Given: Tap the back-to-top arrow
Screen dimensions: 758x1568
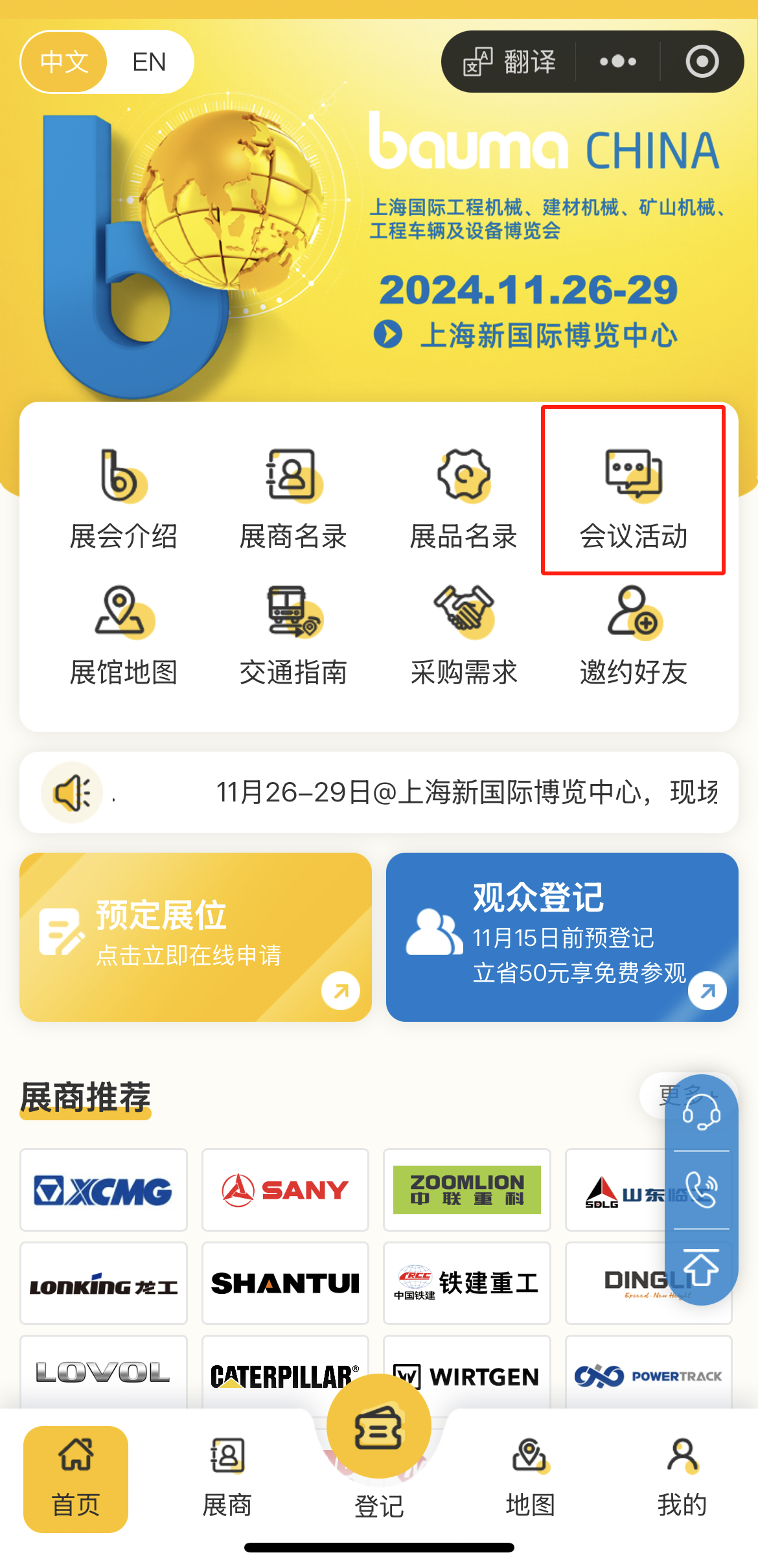Looking at the screenshot, I should click(x=701, y=1267).
